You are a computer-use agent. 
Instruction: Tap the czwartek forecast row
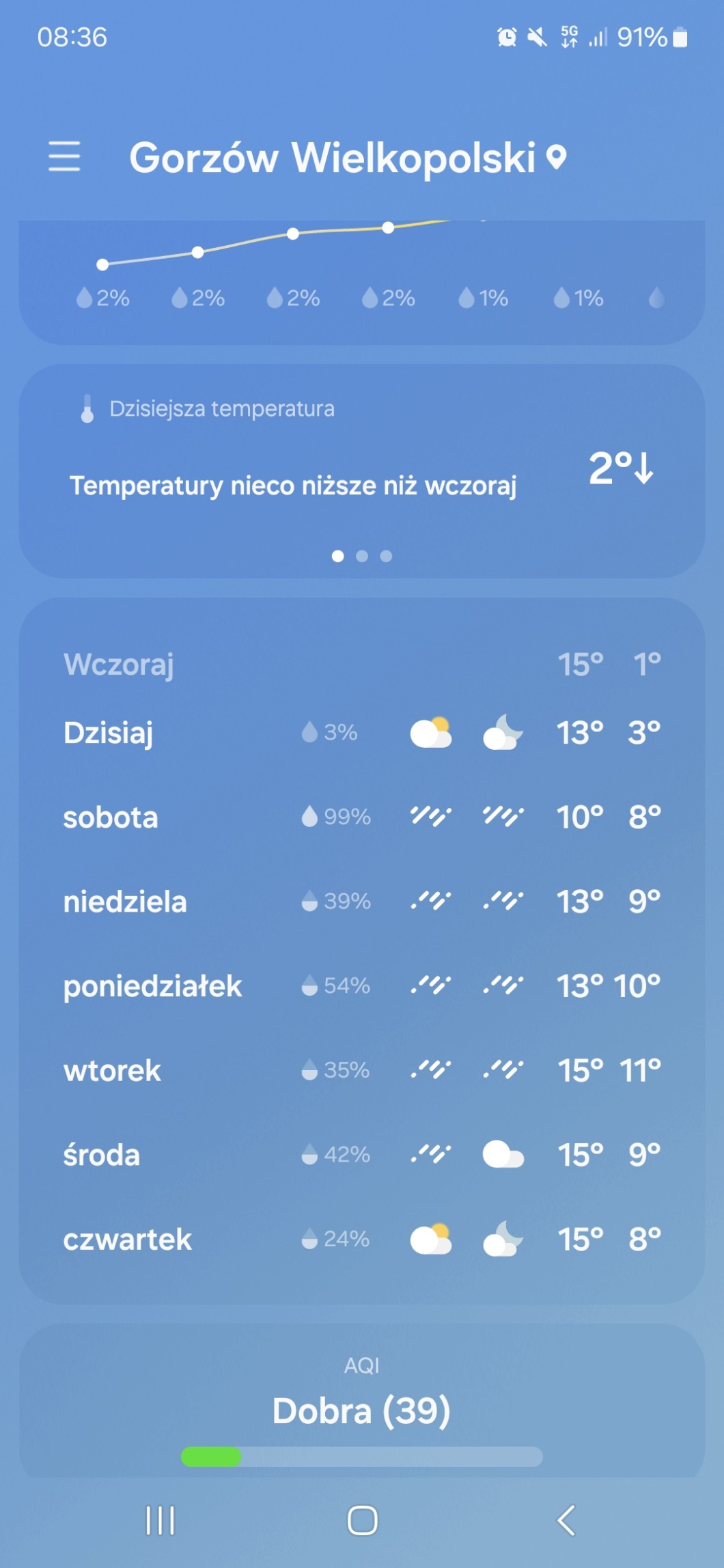pos(361,1239)
